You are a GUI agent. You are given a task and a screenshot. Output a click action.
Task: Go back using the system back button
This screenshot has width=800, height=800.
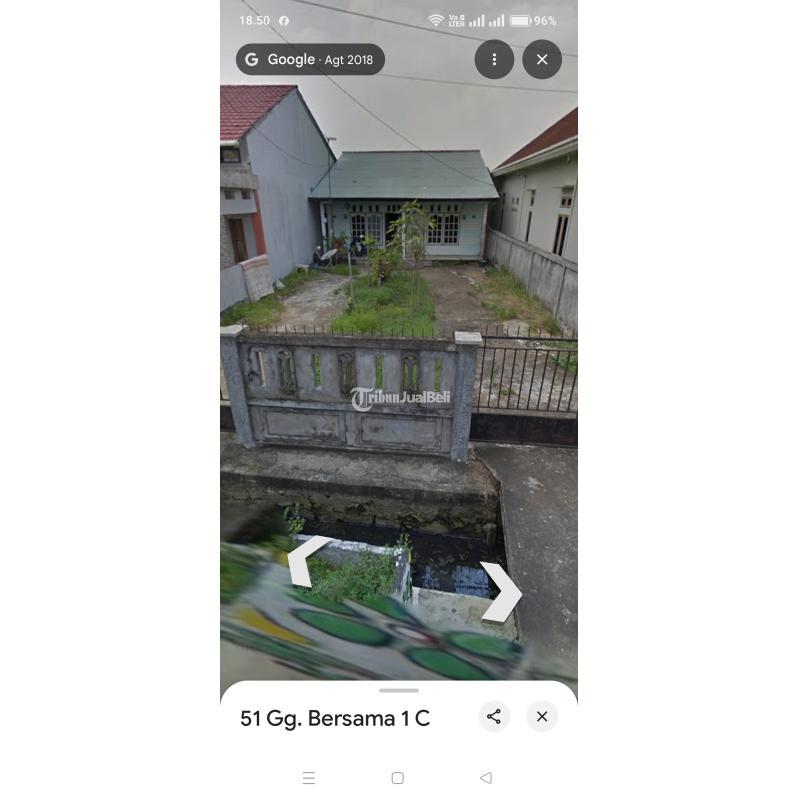click(486, 777)
